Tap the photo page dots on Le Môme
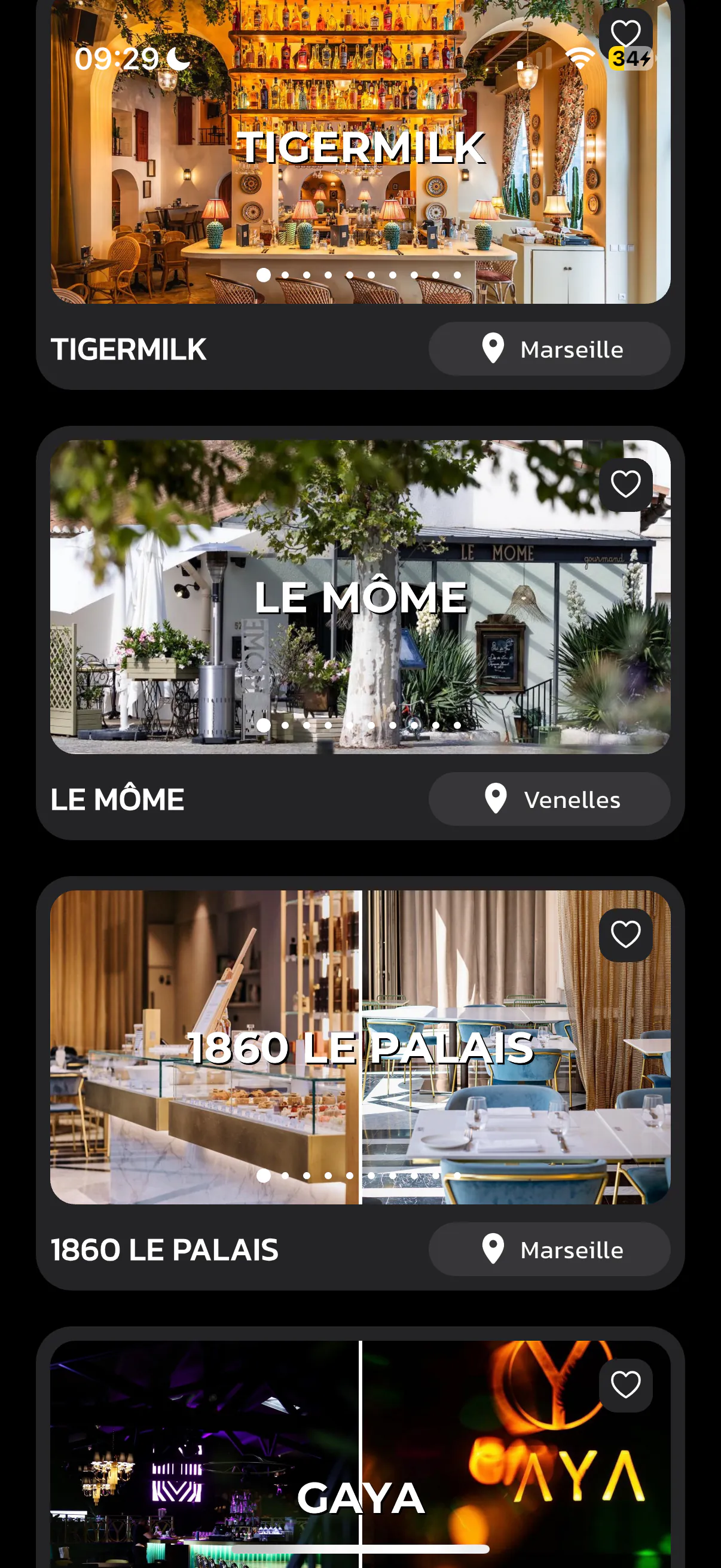721x1568 pixels. (359, 725)
